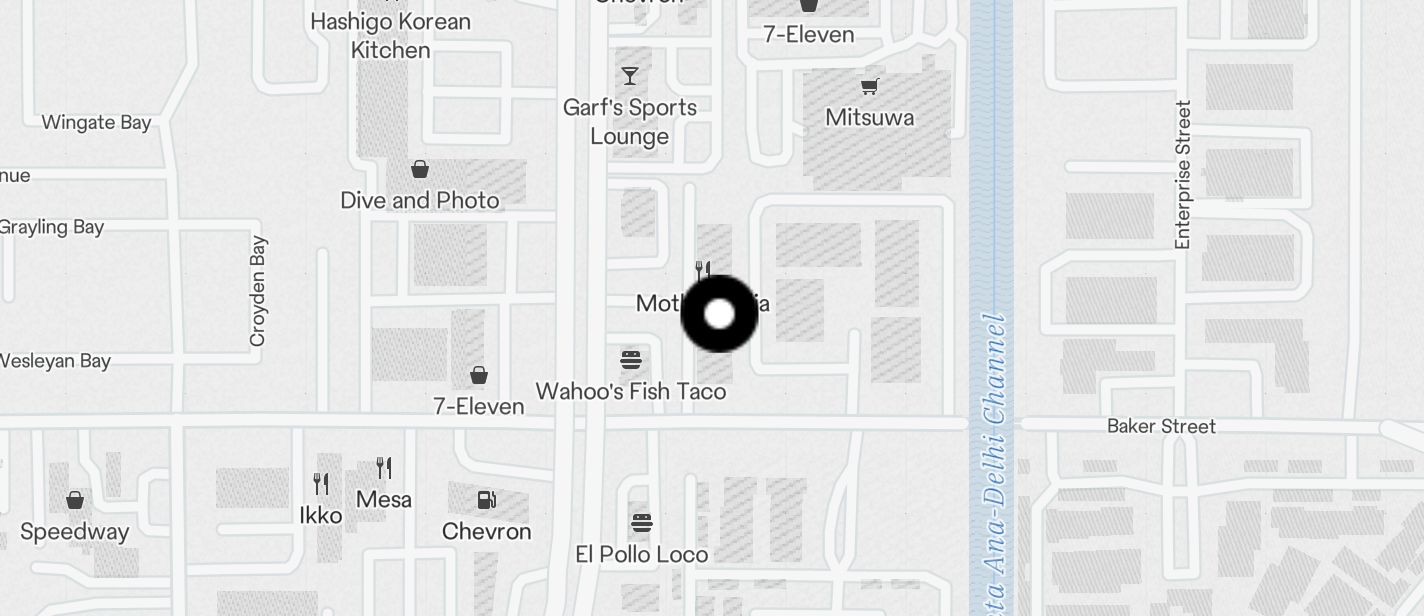The width and height of the screenshot is (1424, 616).
Task: Select the Wahoo's Fish Taco marker
Action: (x=630, y=360)
